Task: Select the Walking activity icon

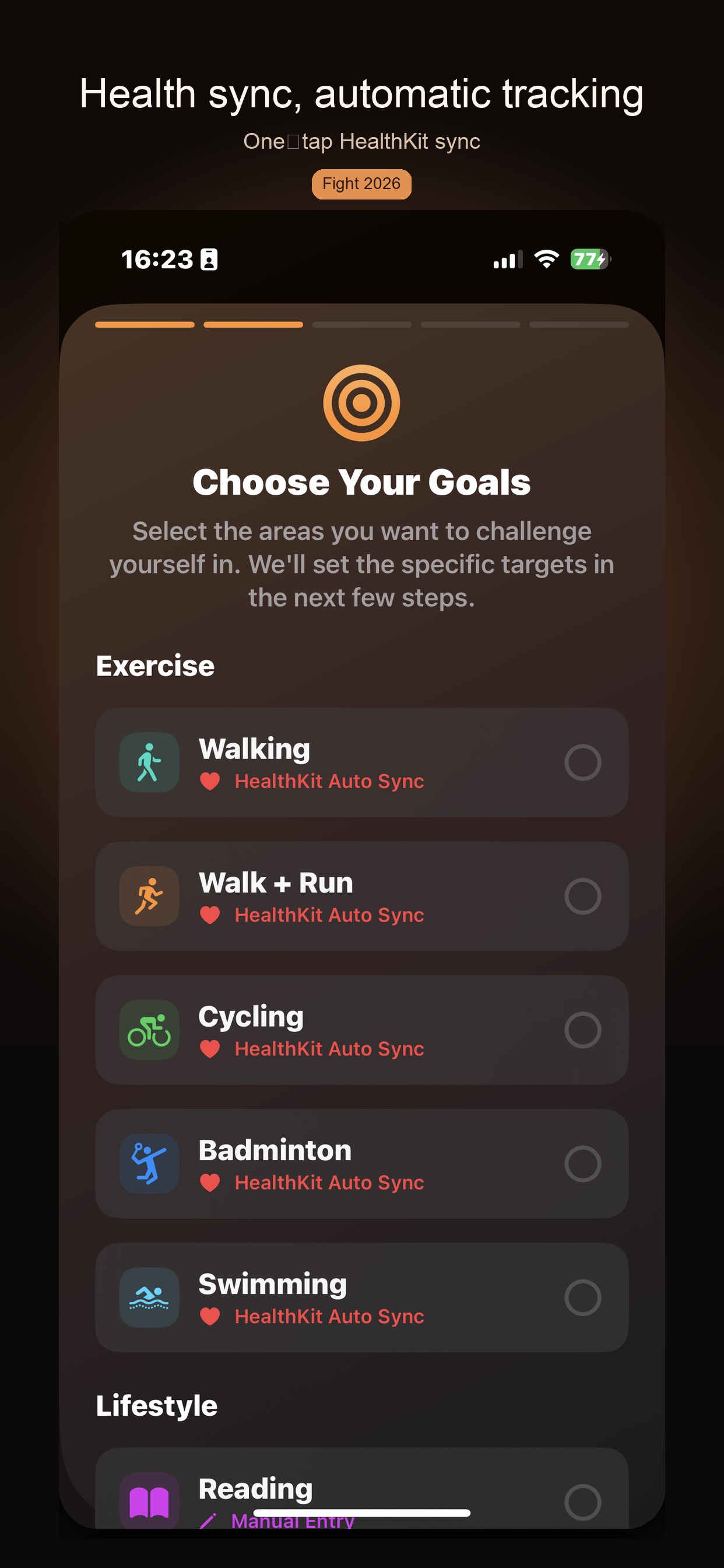Action: pos(149,762)
